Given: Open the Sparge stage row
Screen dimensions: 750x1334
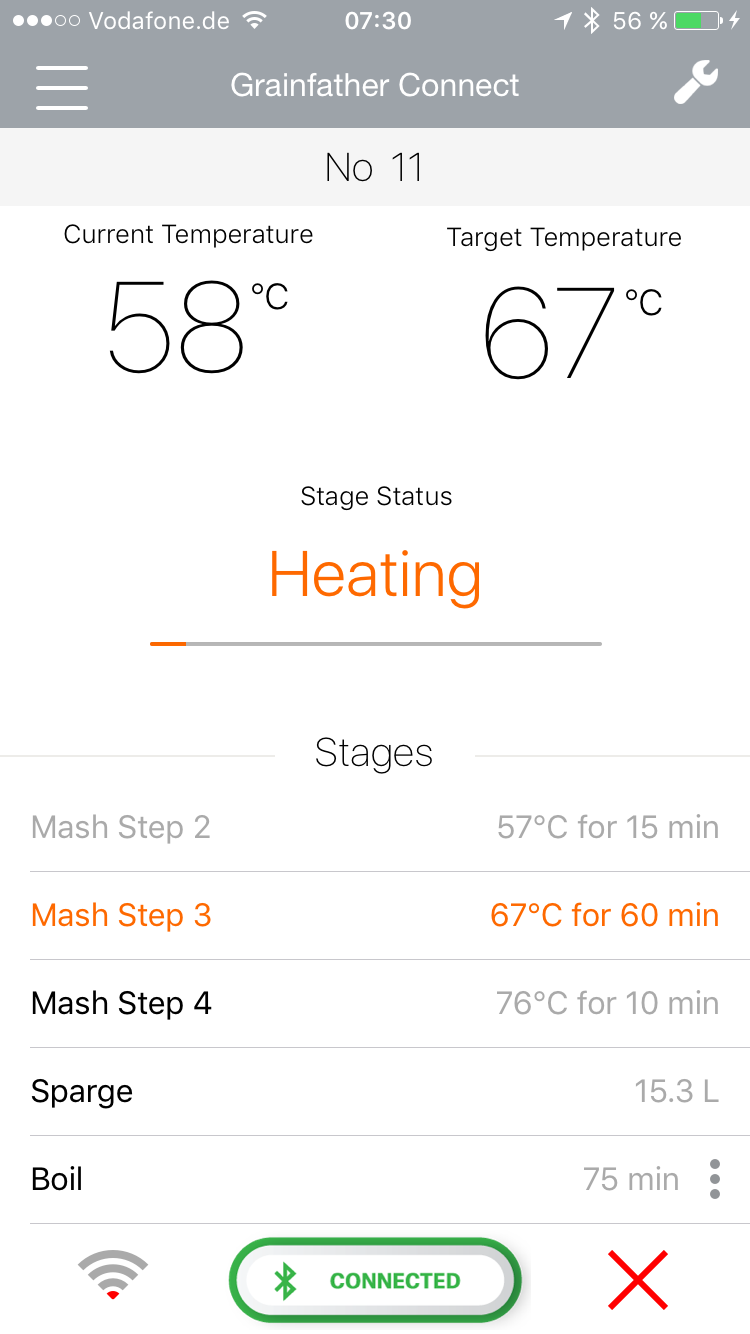Looking at the screenshot, I should 375,1091.
